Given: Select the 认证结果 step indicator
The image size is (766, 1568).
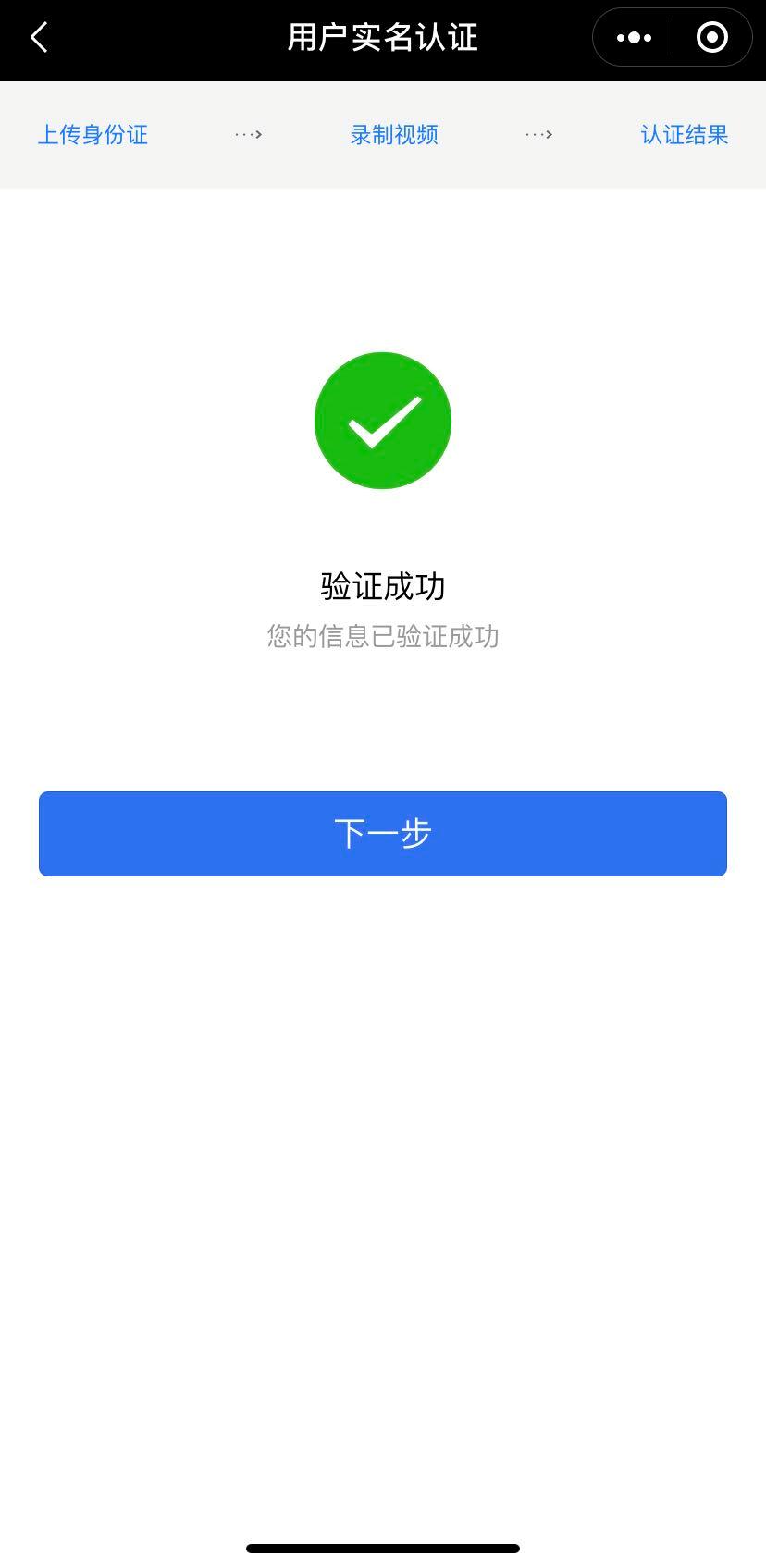Looking at the screenshot, I should (683, 134).
